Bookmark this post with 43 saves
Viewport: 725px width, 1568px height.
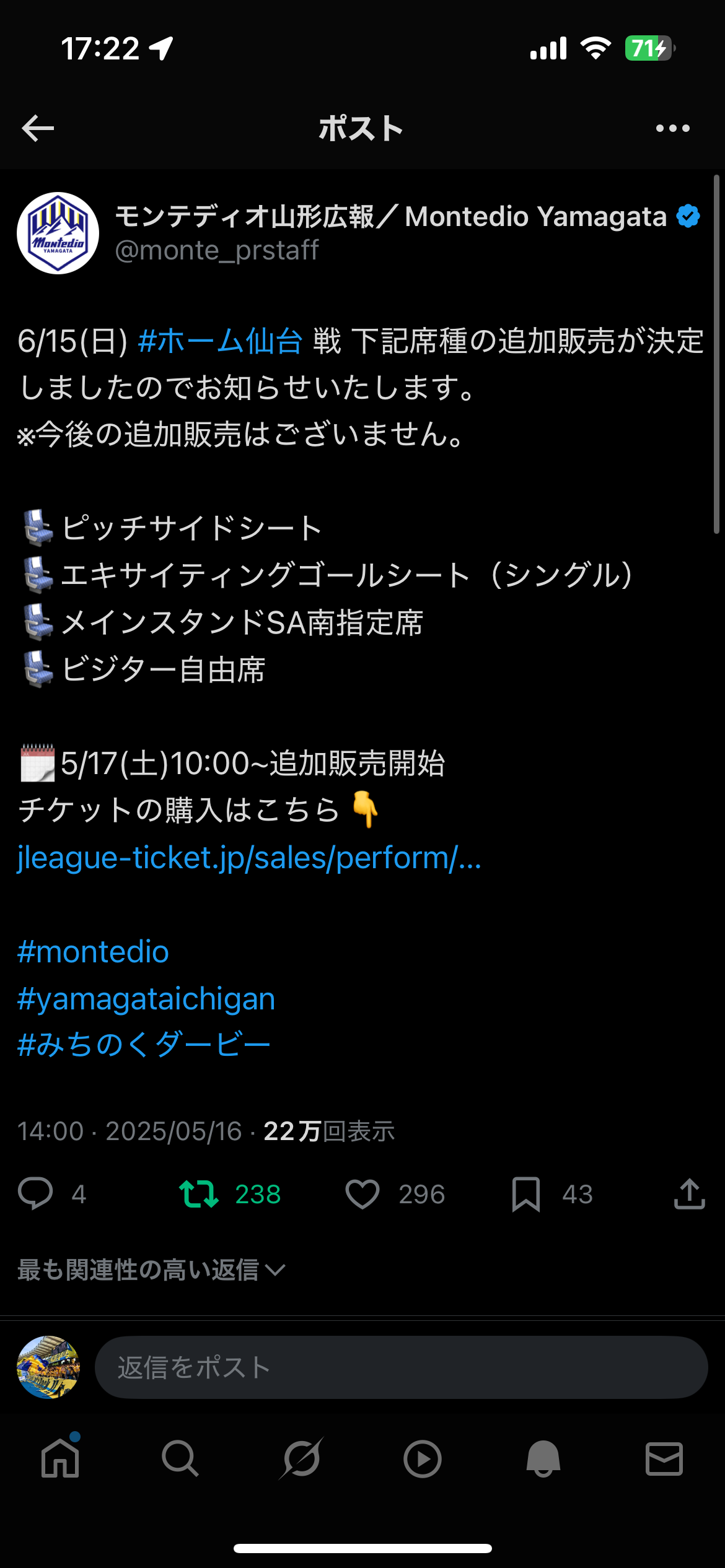(526, 1193)
